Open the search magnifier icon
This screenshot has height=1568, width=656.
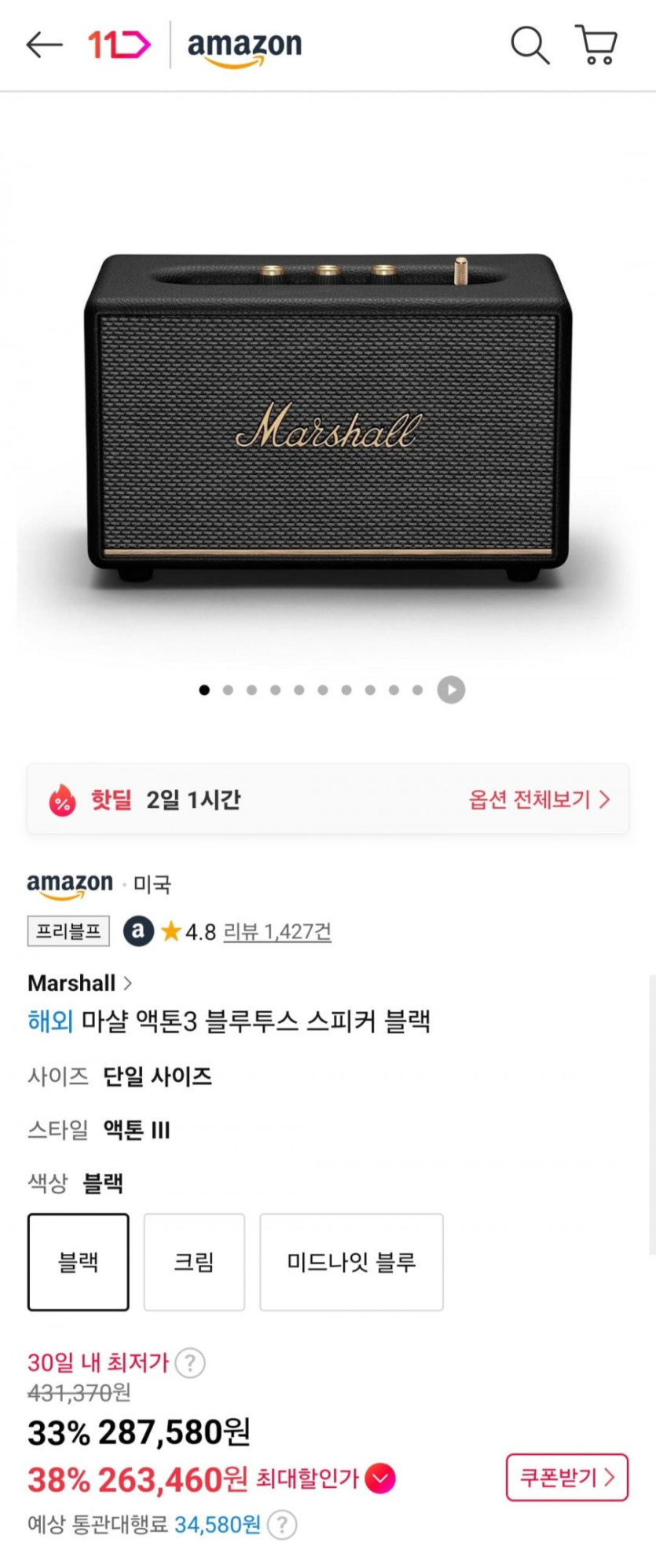coord(530,46)
